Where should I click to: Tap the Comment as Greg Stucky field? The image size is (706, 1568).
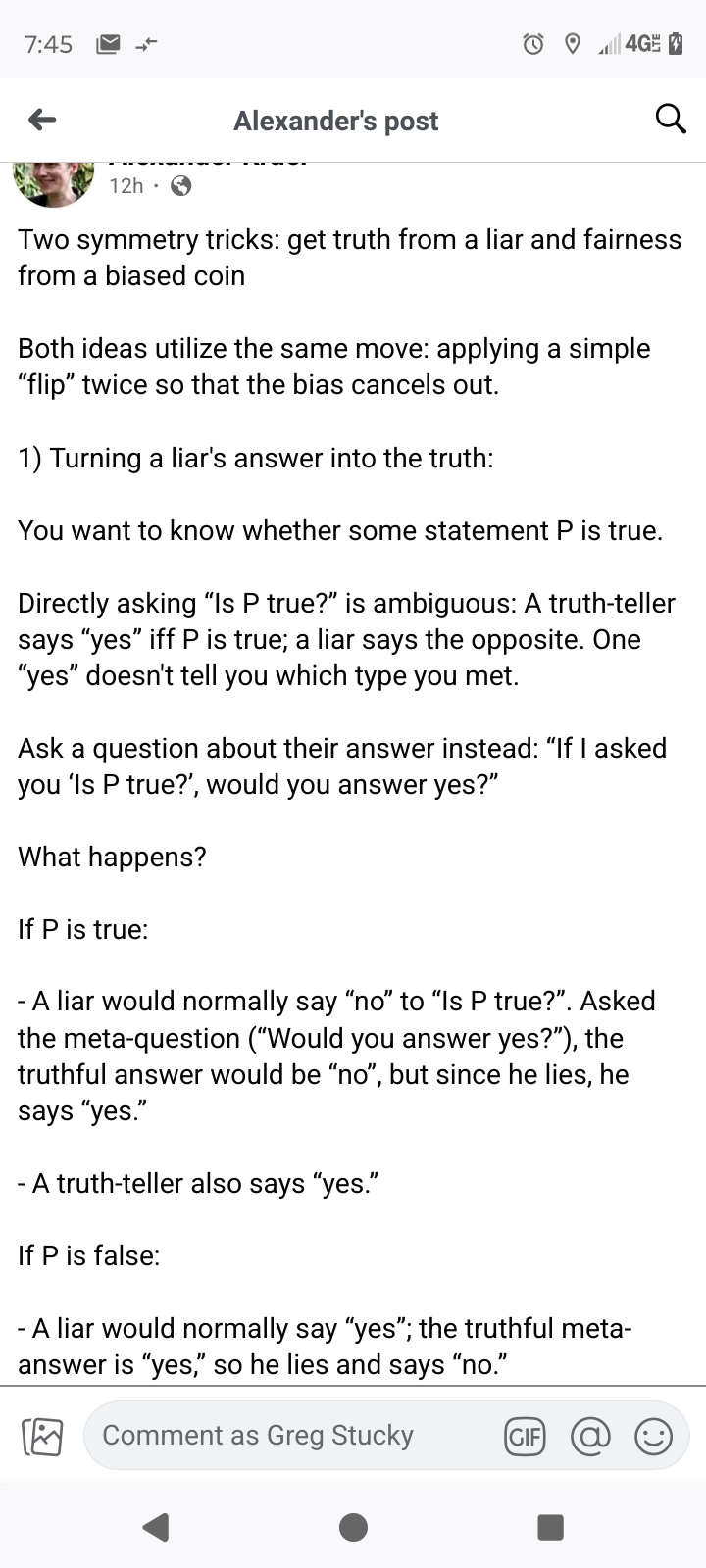[284, 1436]
